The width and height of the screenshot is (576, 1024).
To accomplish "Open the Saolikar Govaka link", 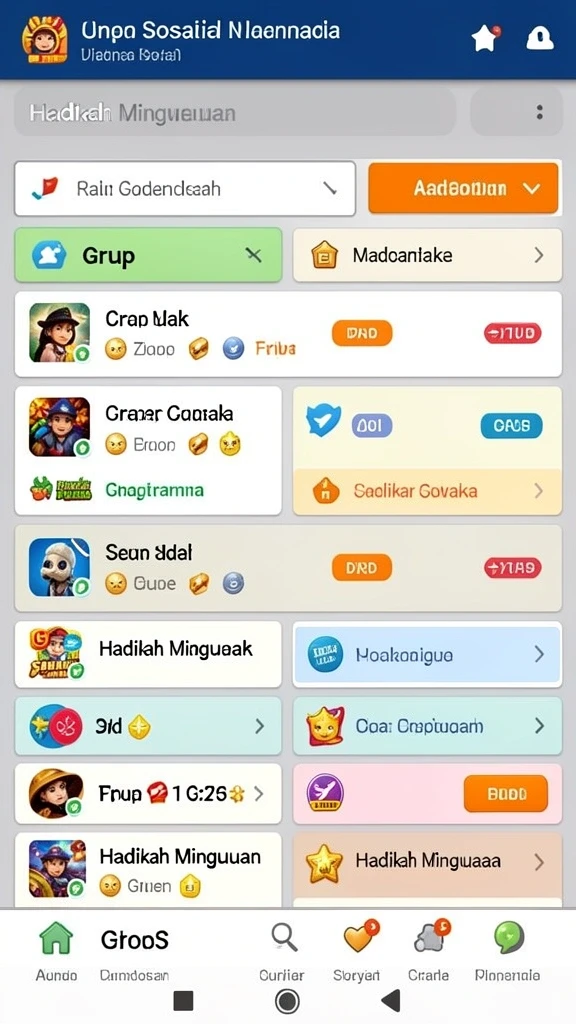I will tap(427, 491).
